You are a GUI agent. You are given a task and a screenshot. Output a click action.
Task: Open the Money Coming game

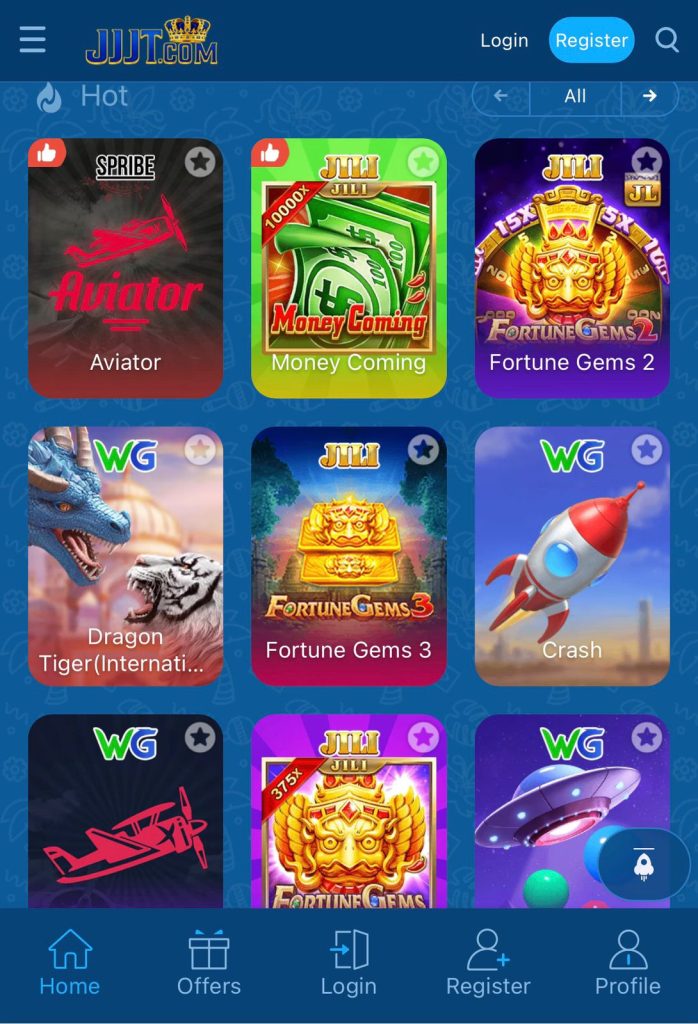click(x=348, y=270)
